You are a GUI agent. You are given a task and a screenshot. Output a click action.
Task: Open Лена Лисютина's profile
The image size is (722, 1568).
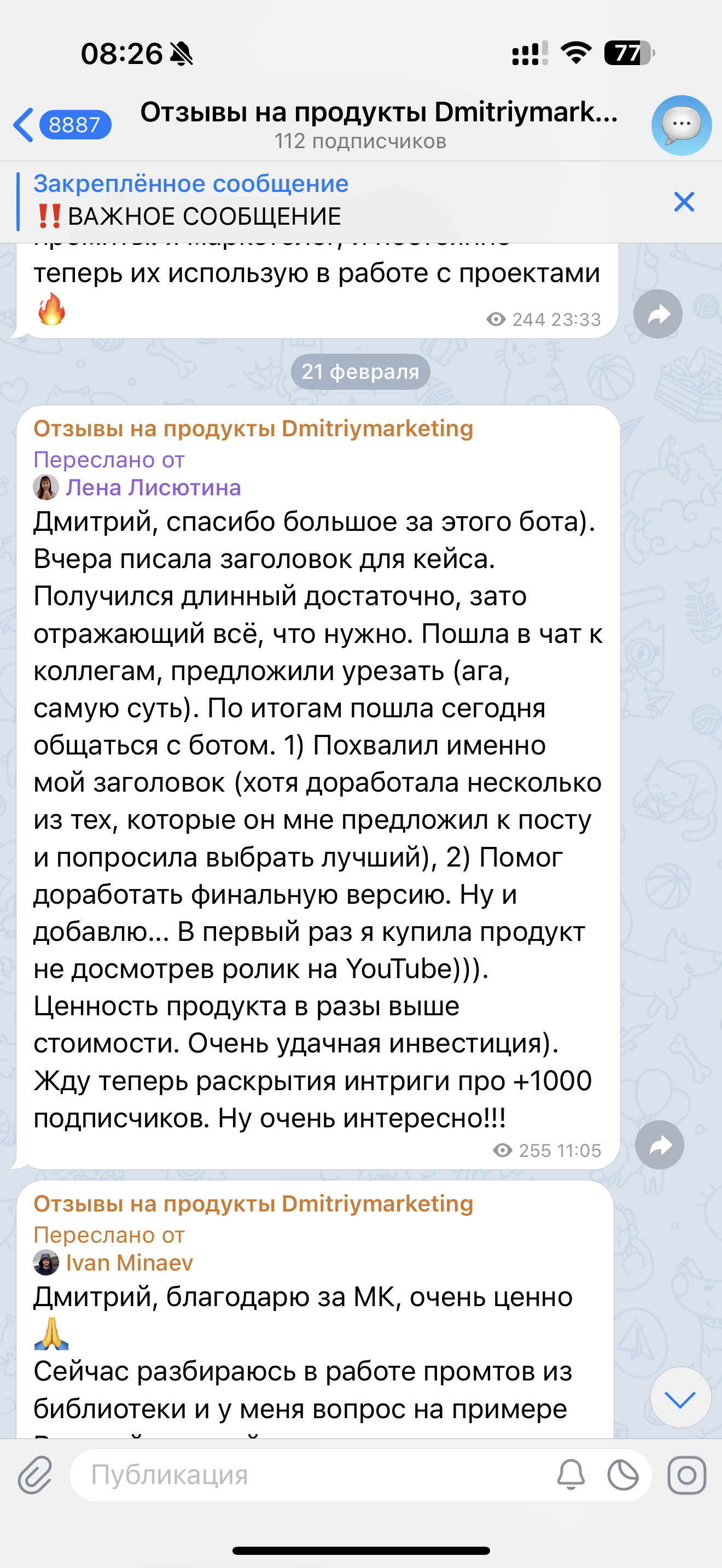[152, 488]
